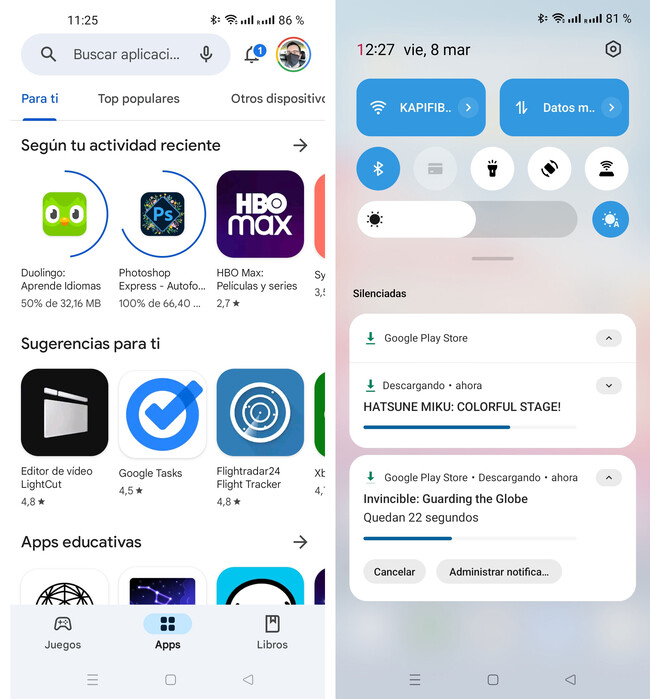Tap the voice search microphone
This screenshot has width=650, height=699.
[x=206, y=54]
